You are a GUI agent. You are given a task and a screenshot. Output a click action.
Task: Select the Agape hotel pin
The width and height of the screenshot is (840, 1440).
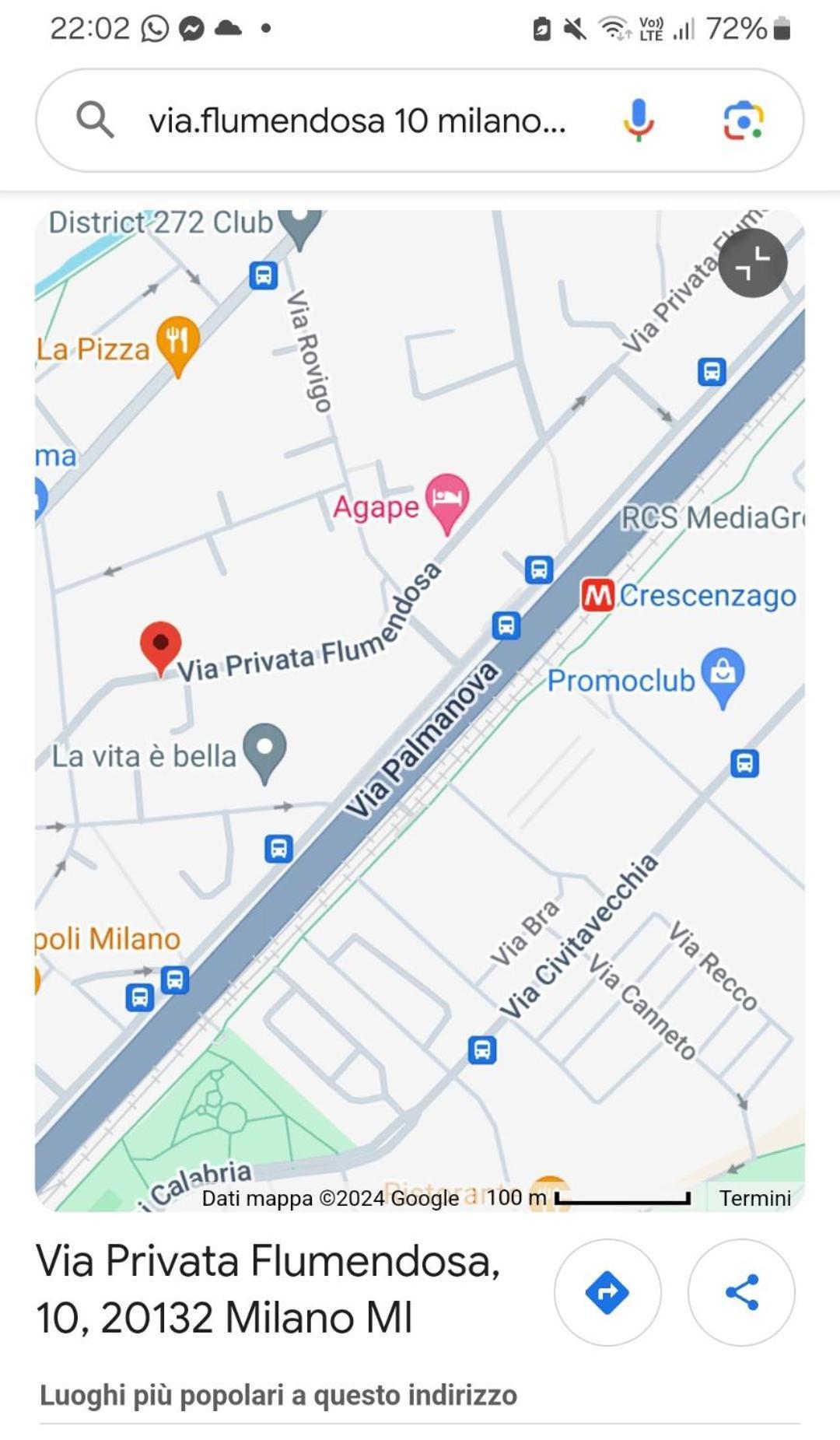coord(446,499)
